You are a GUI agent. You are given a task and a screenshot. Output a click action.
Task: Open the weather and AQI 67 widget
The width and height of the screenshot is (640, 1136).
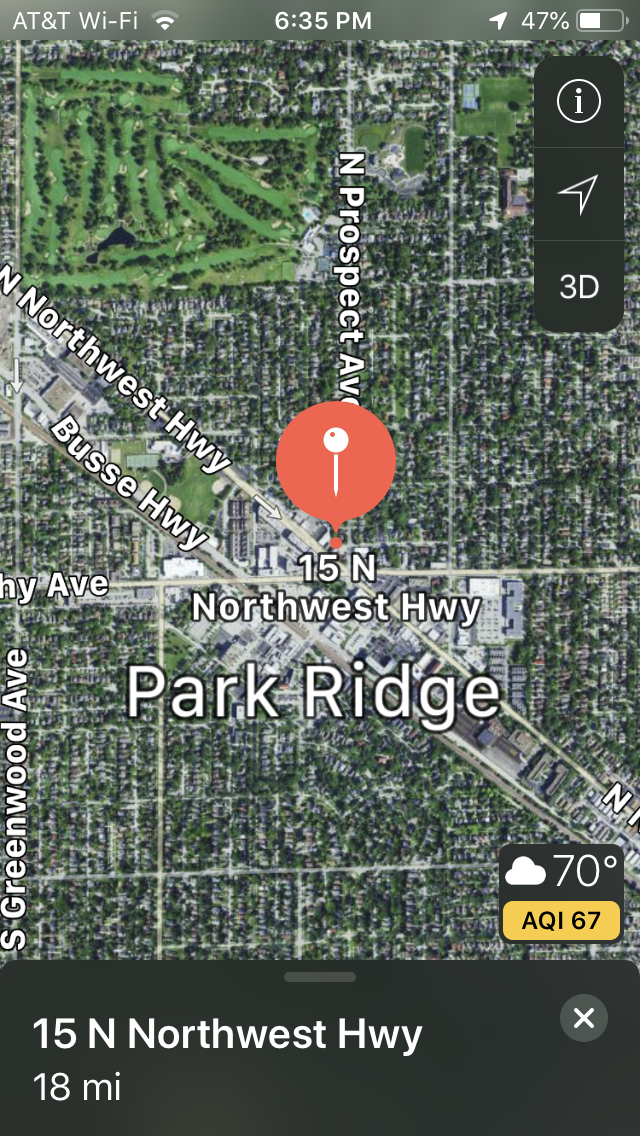point(561,893)
